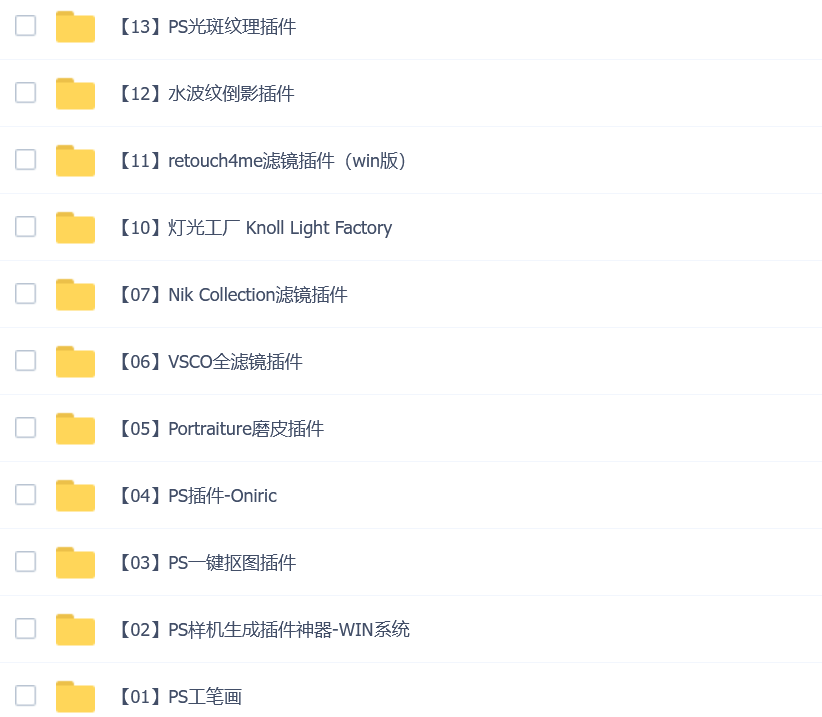This screenshot has width=822, height=717.
Task: Open the 【05】Portraiture磨皮插件 folder
Action: [x=219, y=429]
